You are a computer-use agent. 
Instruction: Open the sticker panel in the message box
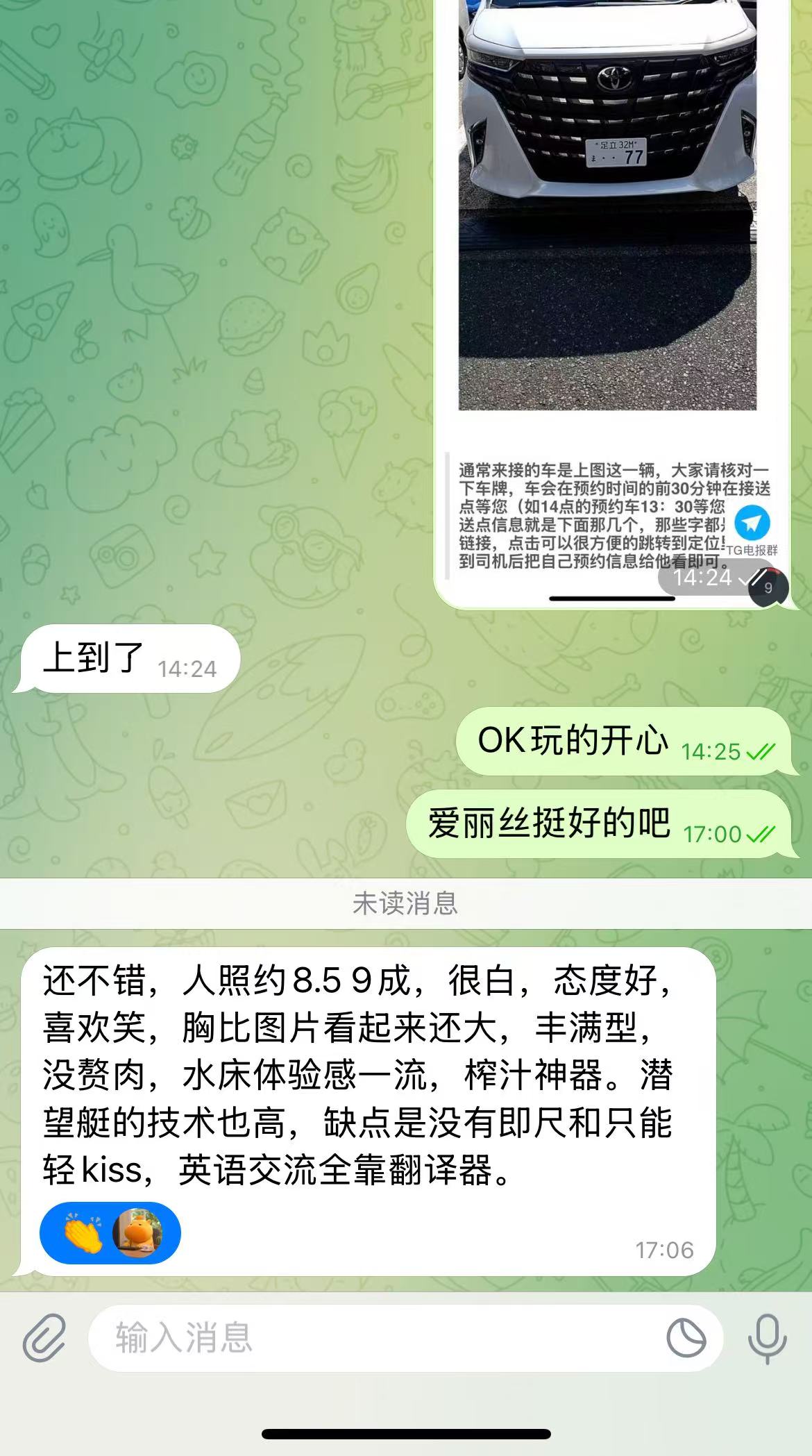(686, 1337)
